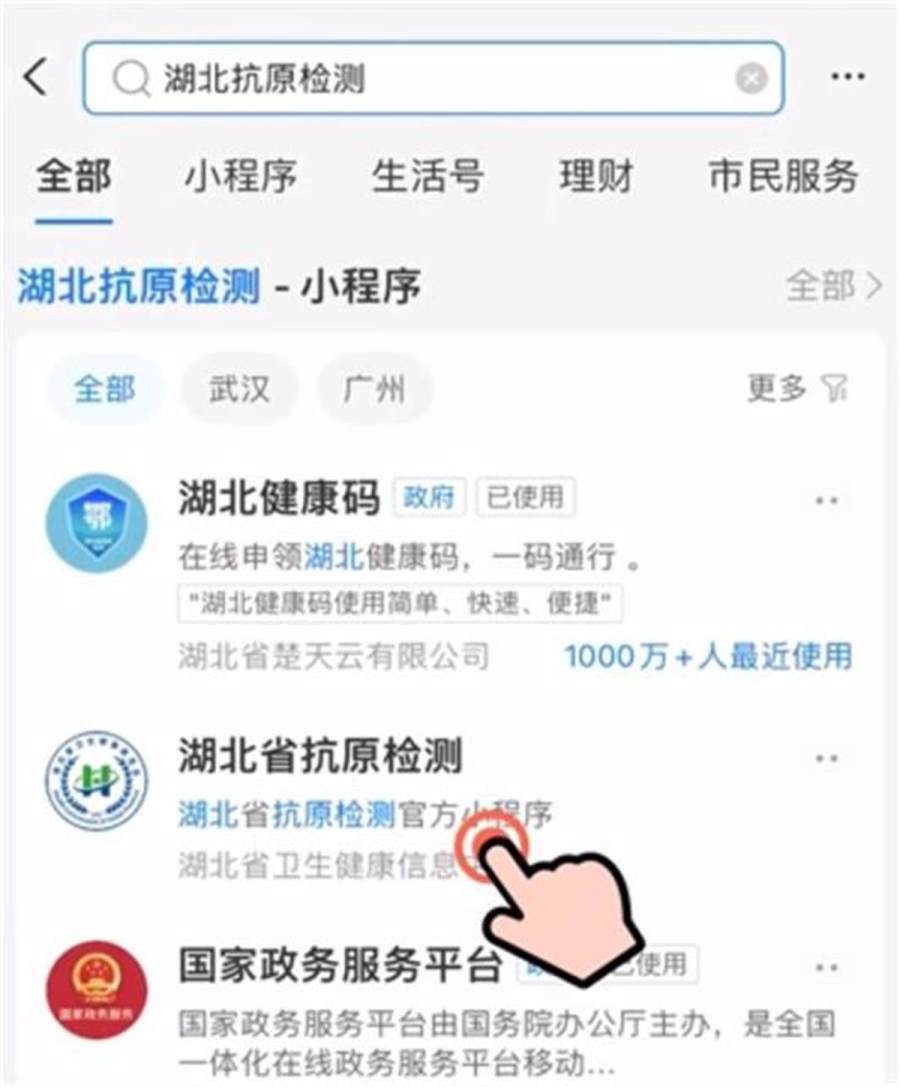Switch to the 市民服务 tab
Viewport: 900px width, 1087px height.
783,177
